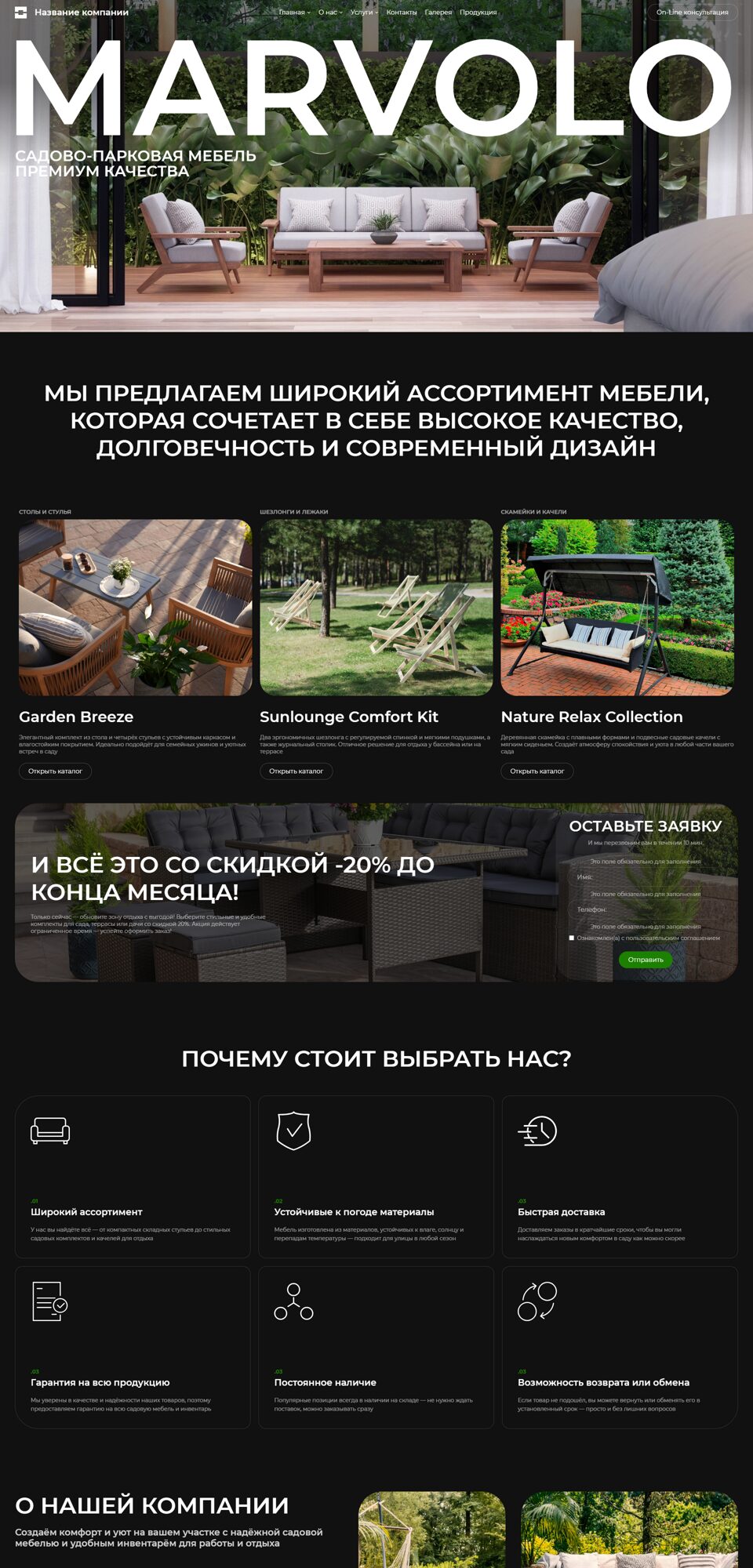Tap the Nature Relax Collection photo

617,608
